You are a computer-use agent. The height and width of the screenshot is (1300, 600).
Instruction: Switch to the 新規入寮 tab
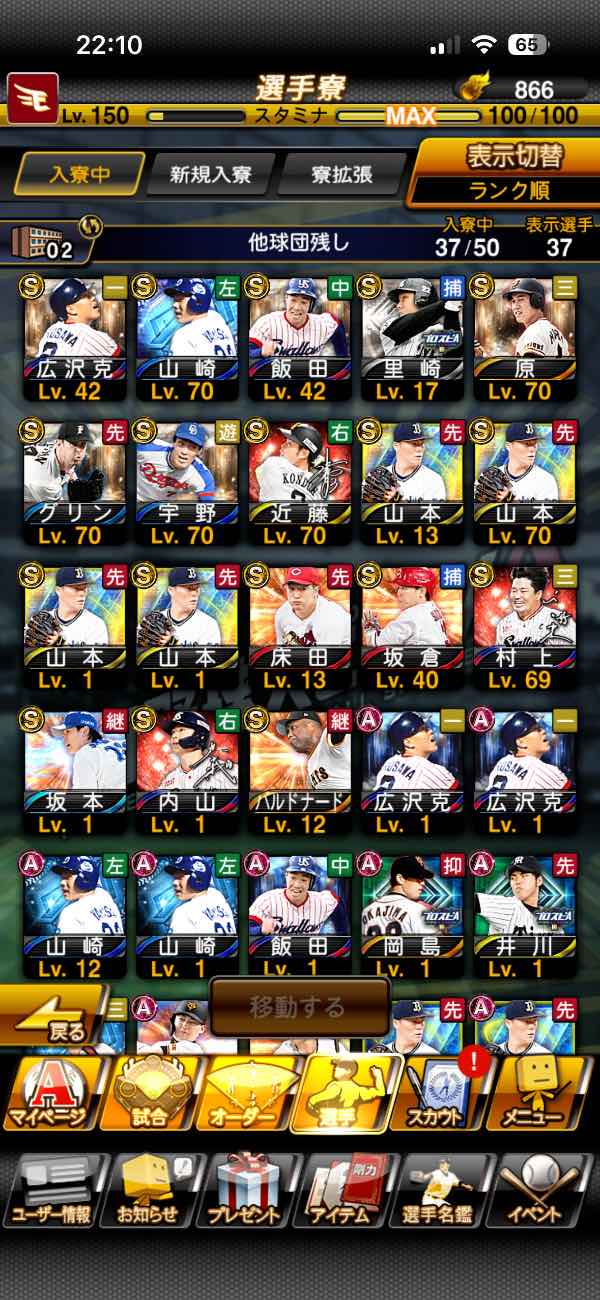tap(209, 175)
